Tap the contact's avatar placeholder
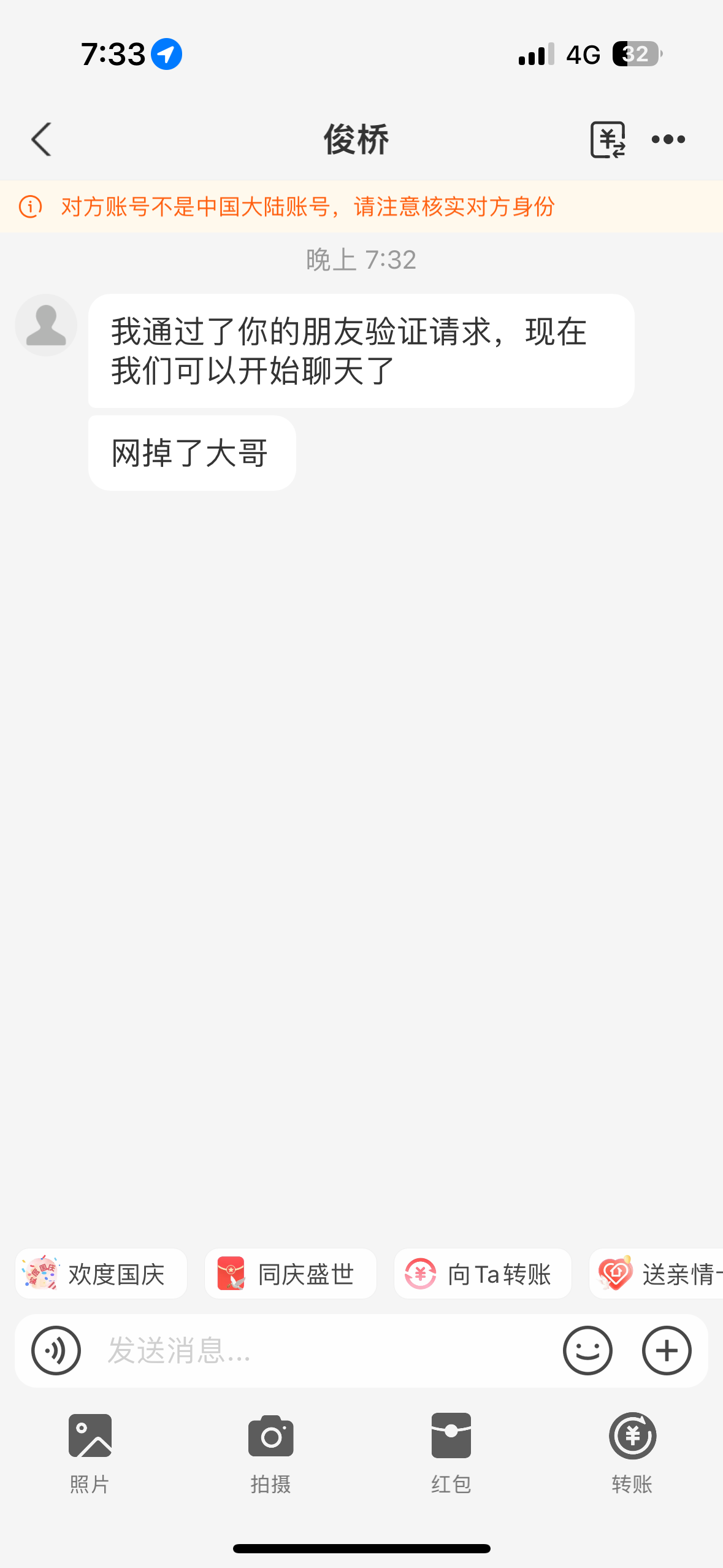 46,325
